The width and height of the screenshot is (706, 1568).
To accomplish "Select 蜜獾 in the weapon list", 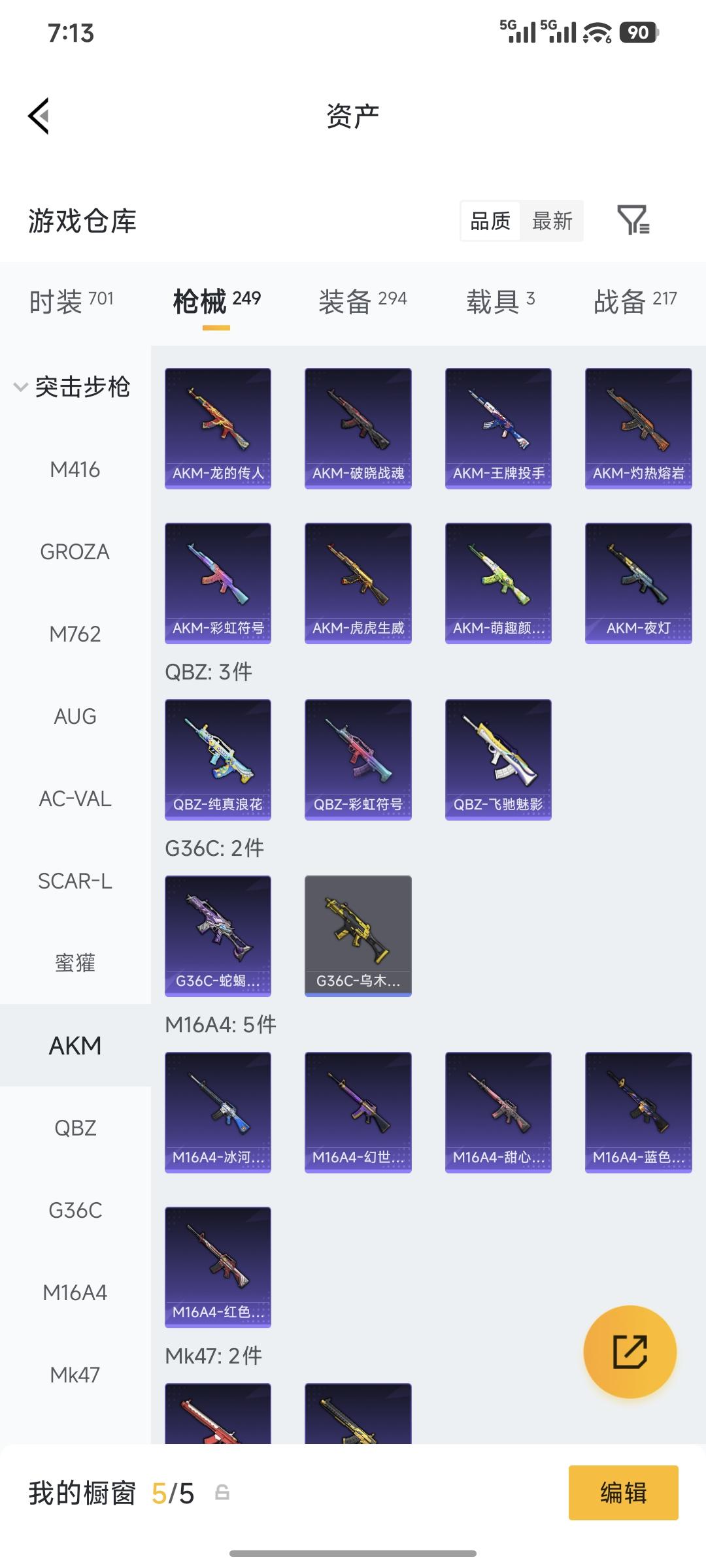I will pos(75,963).
